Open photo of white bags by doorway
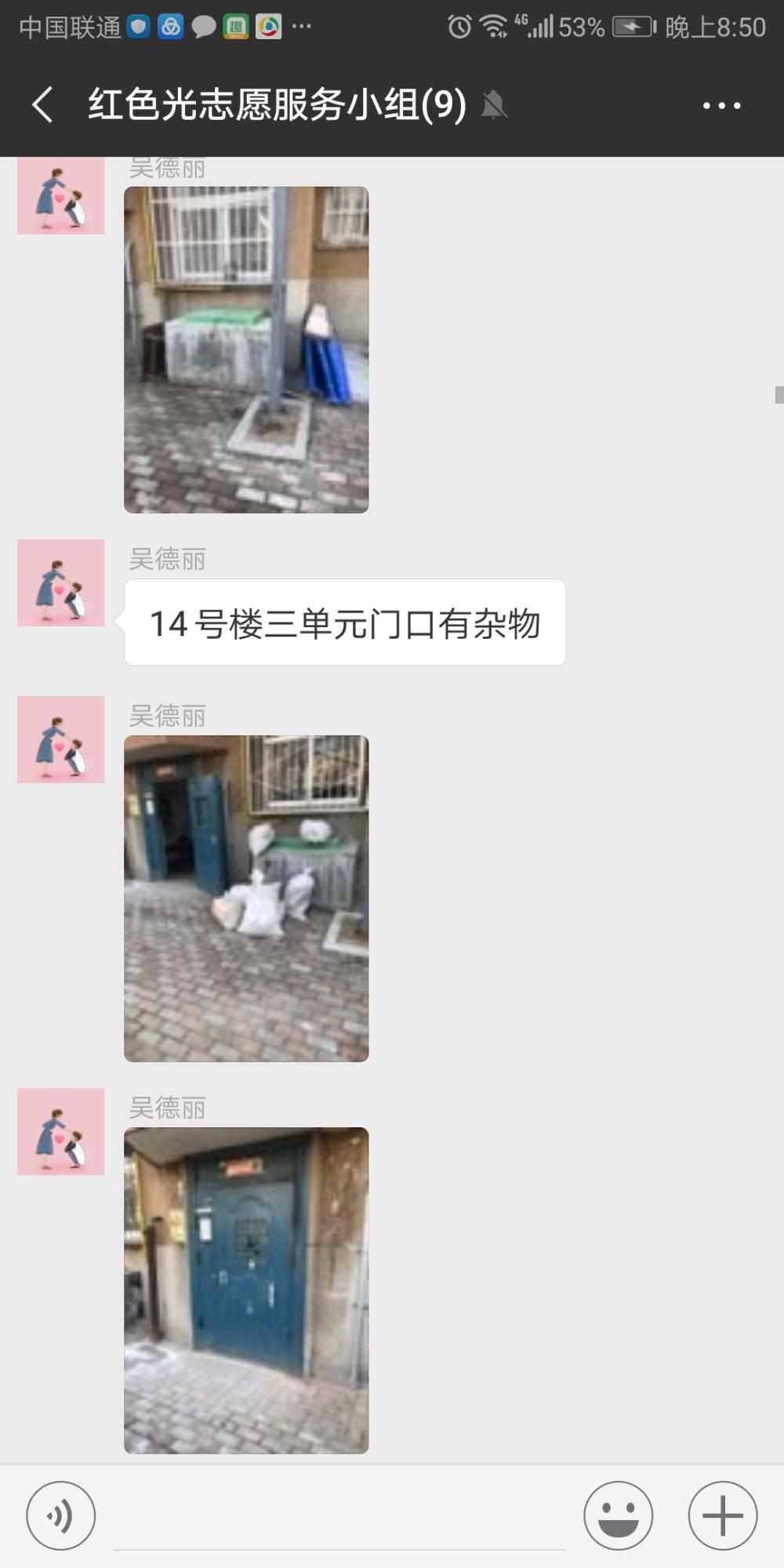Viewport: 784px width, 1568px height. (x=246, y=898)
